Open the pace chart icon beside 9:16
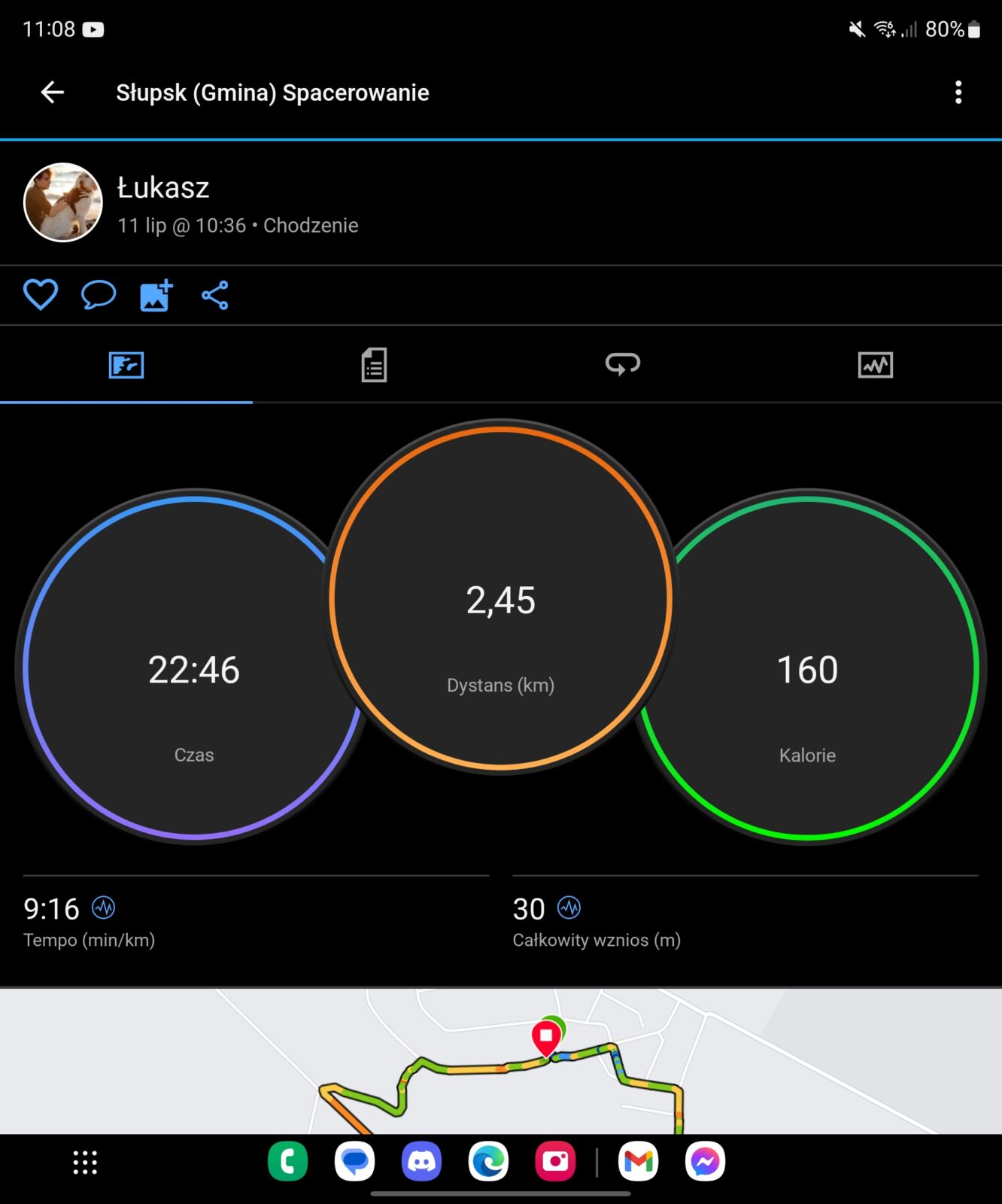This screenshot has height=1204, width=1002. (104, 908)
